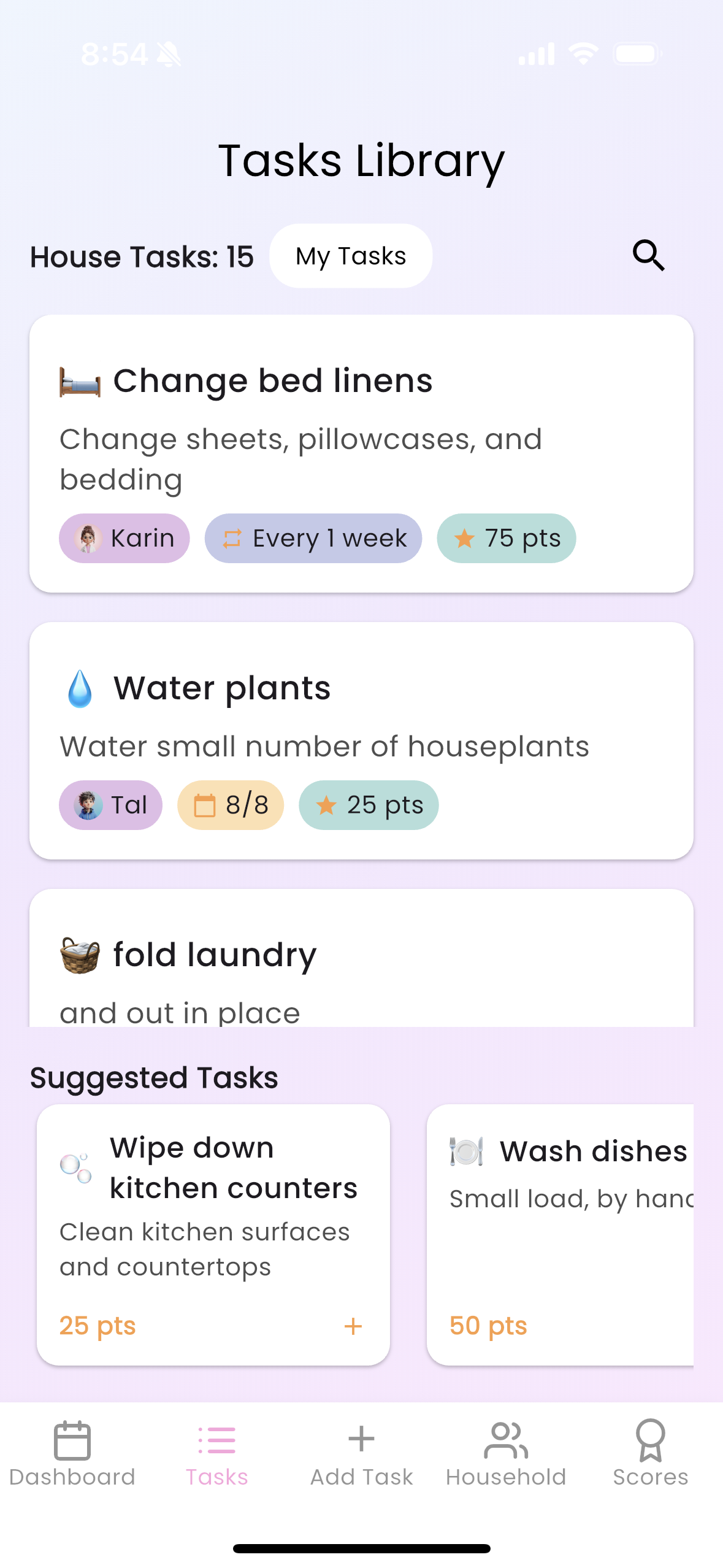Screen dimensions: 723x1568
Task: Tap the calendar icon on the 8/8 tag
Action: [205, 804]
